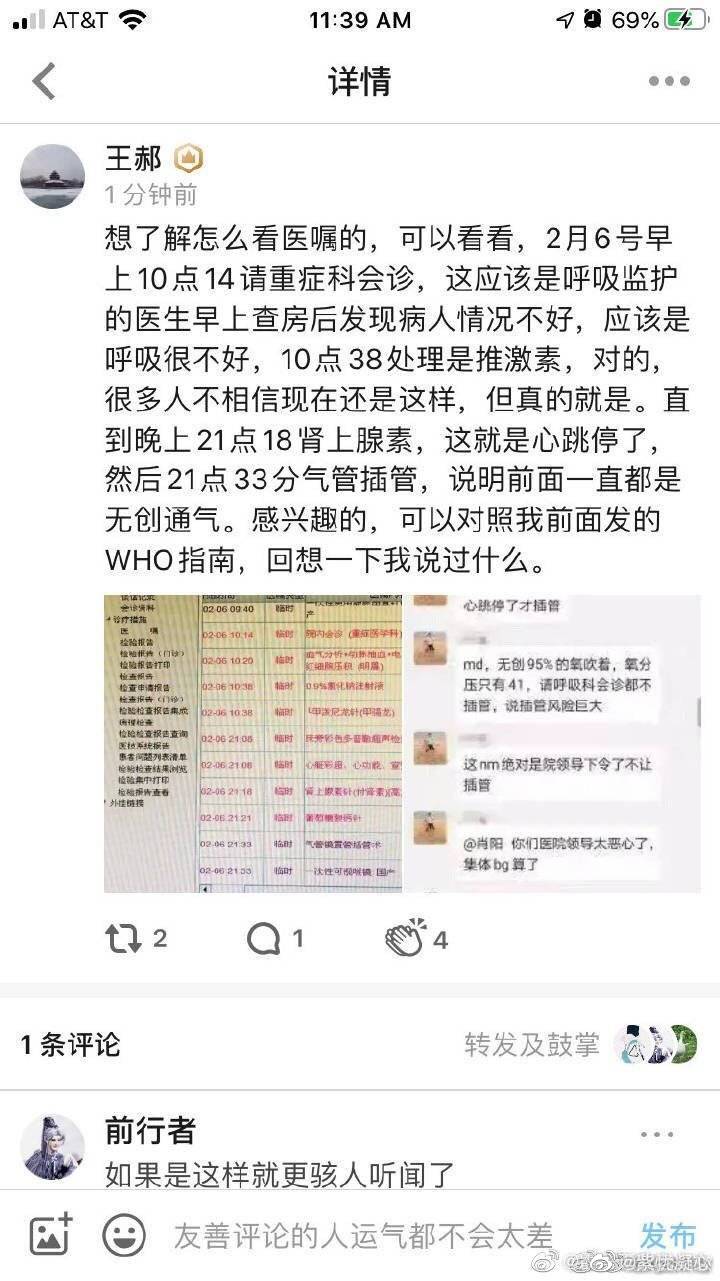Open the emoji picker
This screenshot has height=1281, width=720.
click(x=124, y=1235)
